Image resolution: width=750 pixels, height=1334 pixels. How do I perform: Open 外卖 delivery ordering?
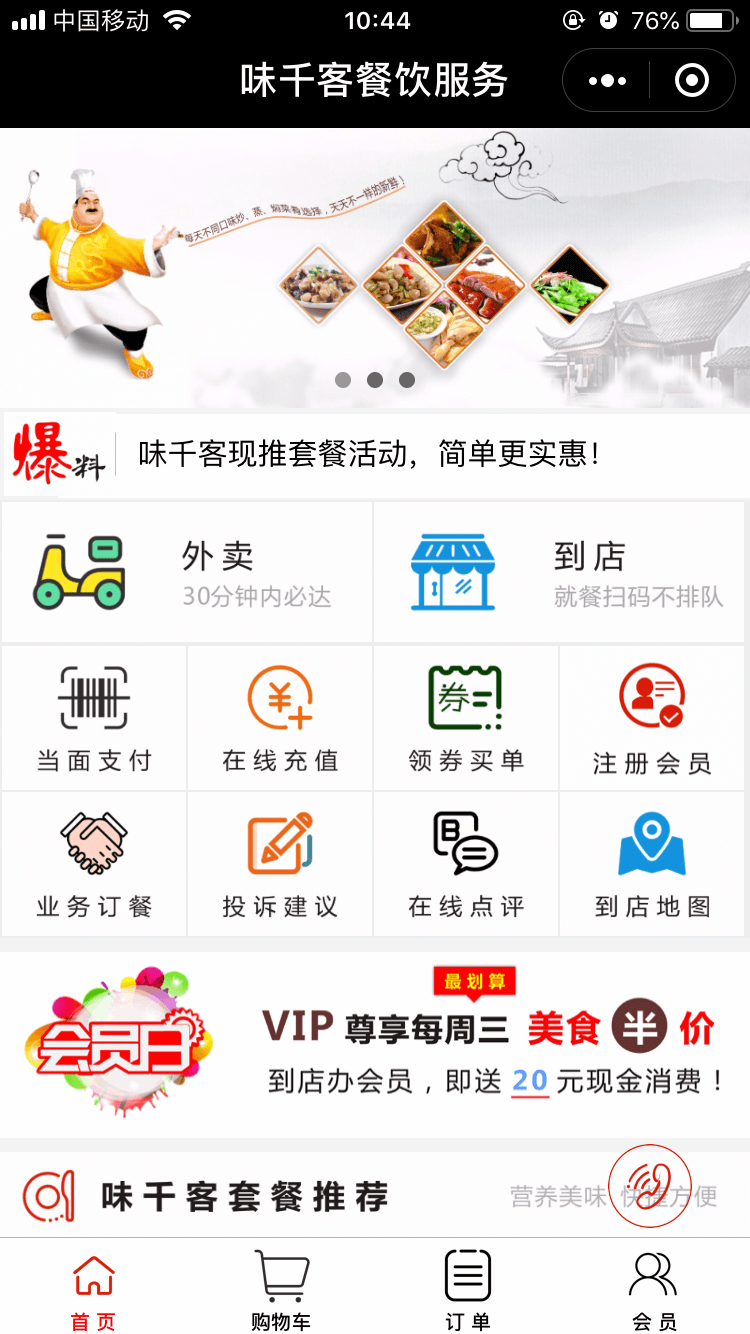[x=187, y=572]
